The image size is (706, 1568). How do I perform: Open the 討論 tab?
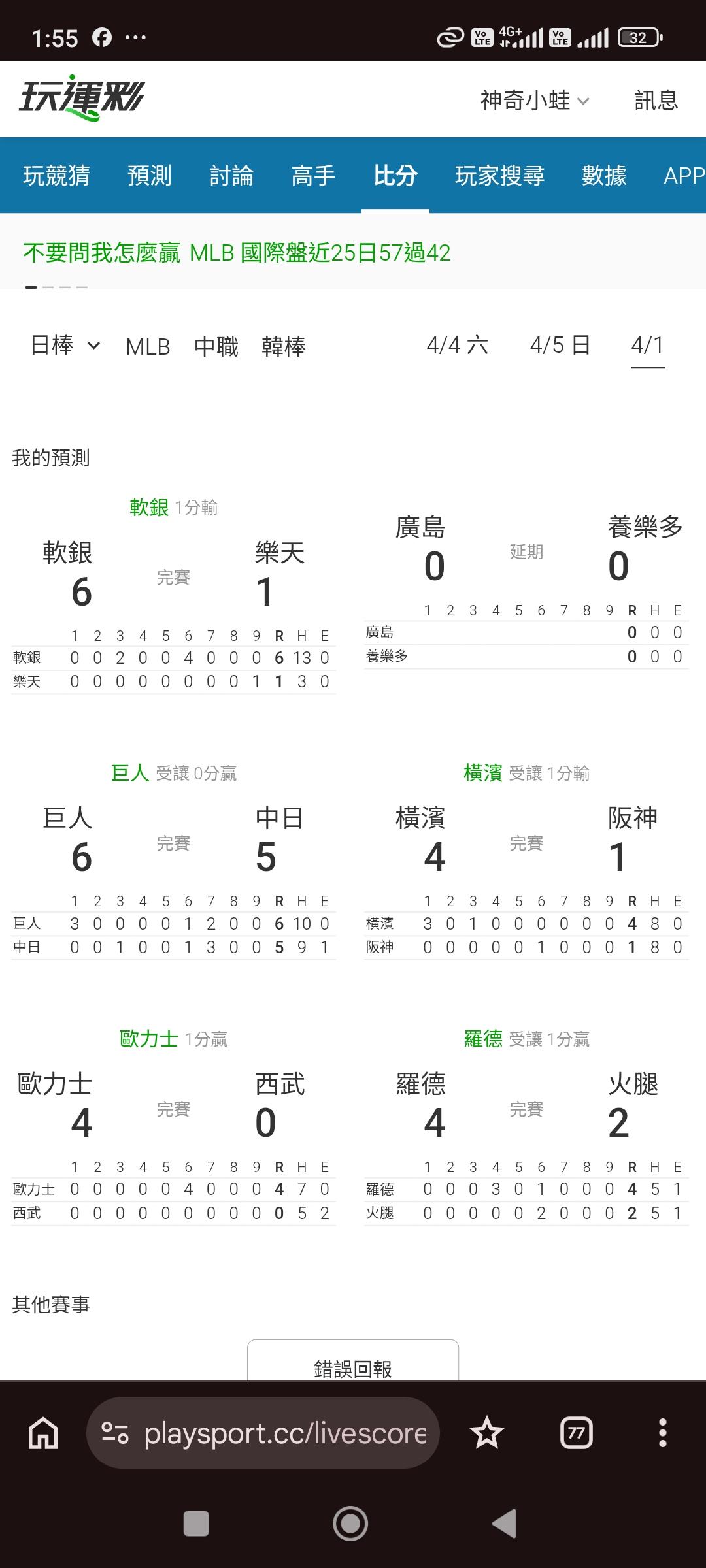[x=231, y=175]
